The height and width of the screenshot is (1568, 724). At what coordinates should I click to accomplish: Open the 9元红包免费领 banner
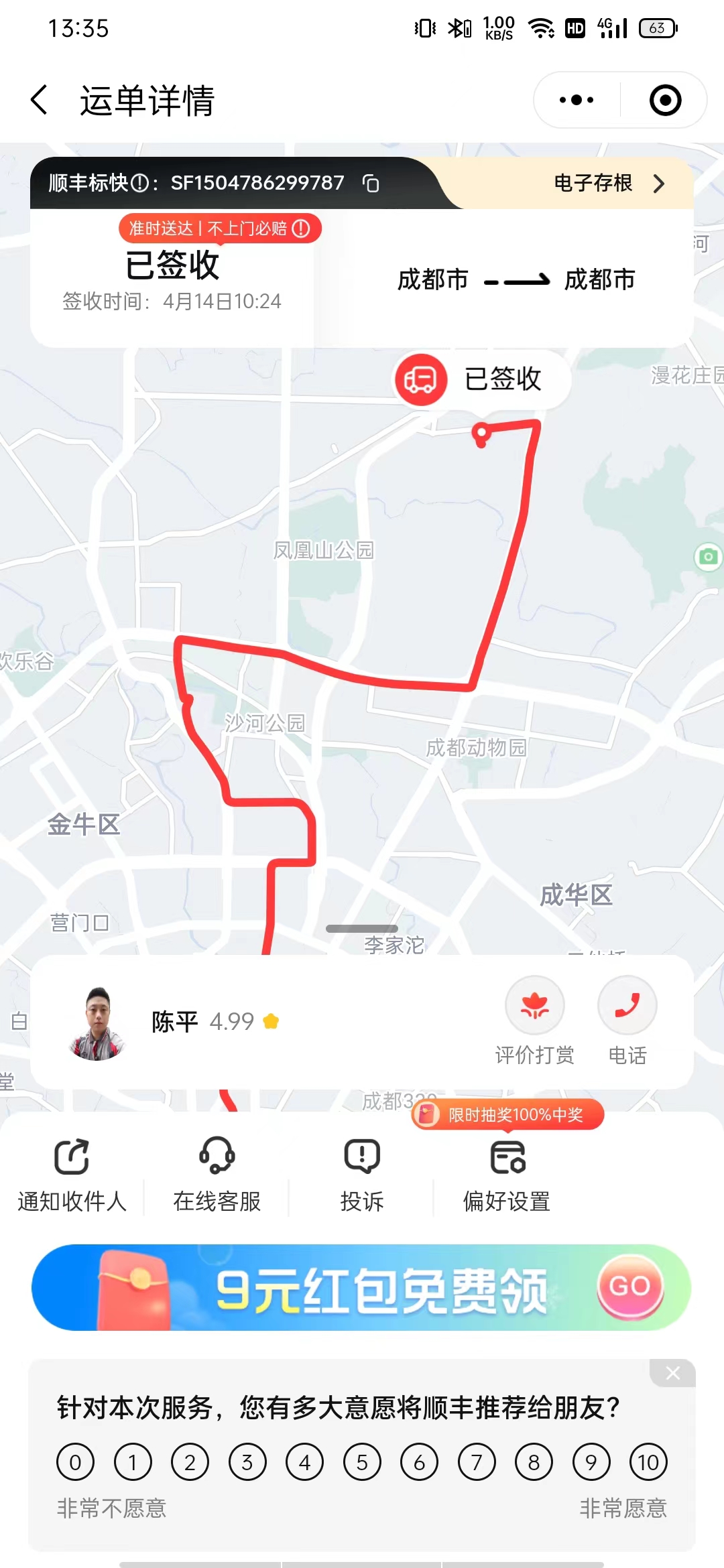[x=361, y=1287]
